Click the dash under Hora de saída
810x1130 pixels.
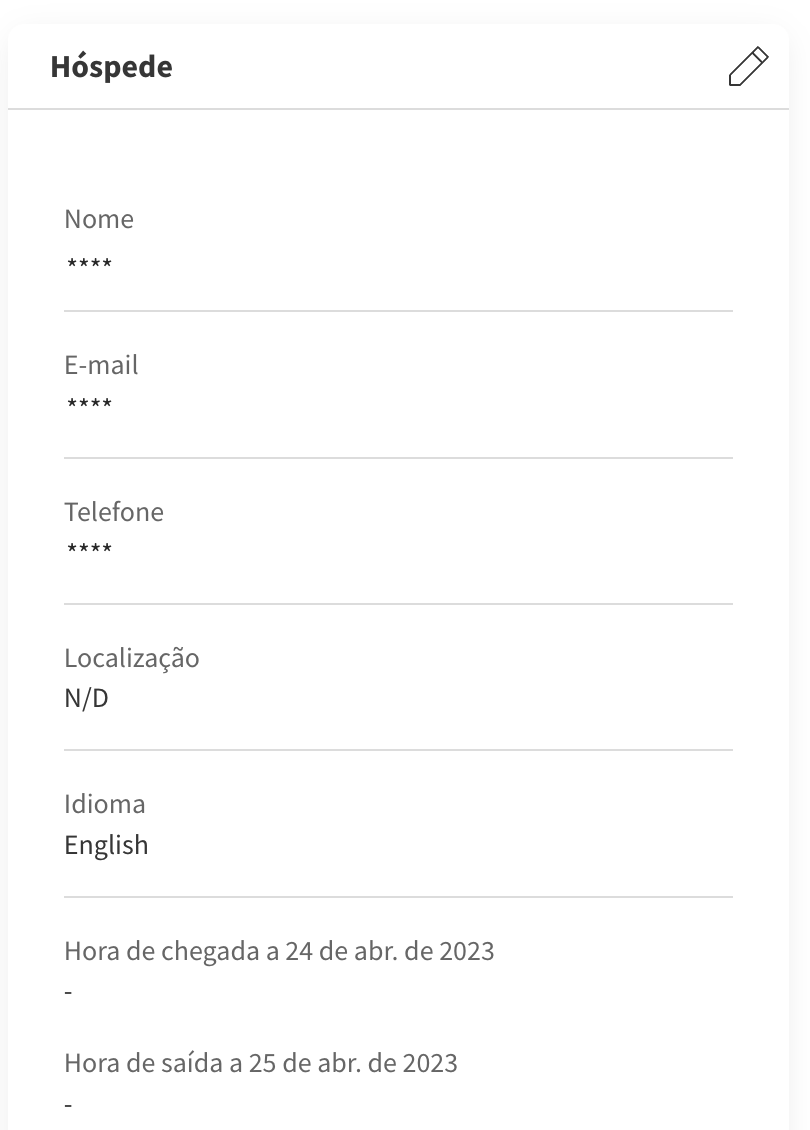[x=68, y=1103]
